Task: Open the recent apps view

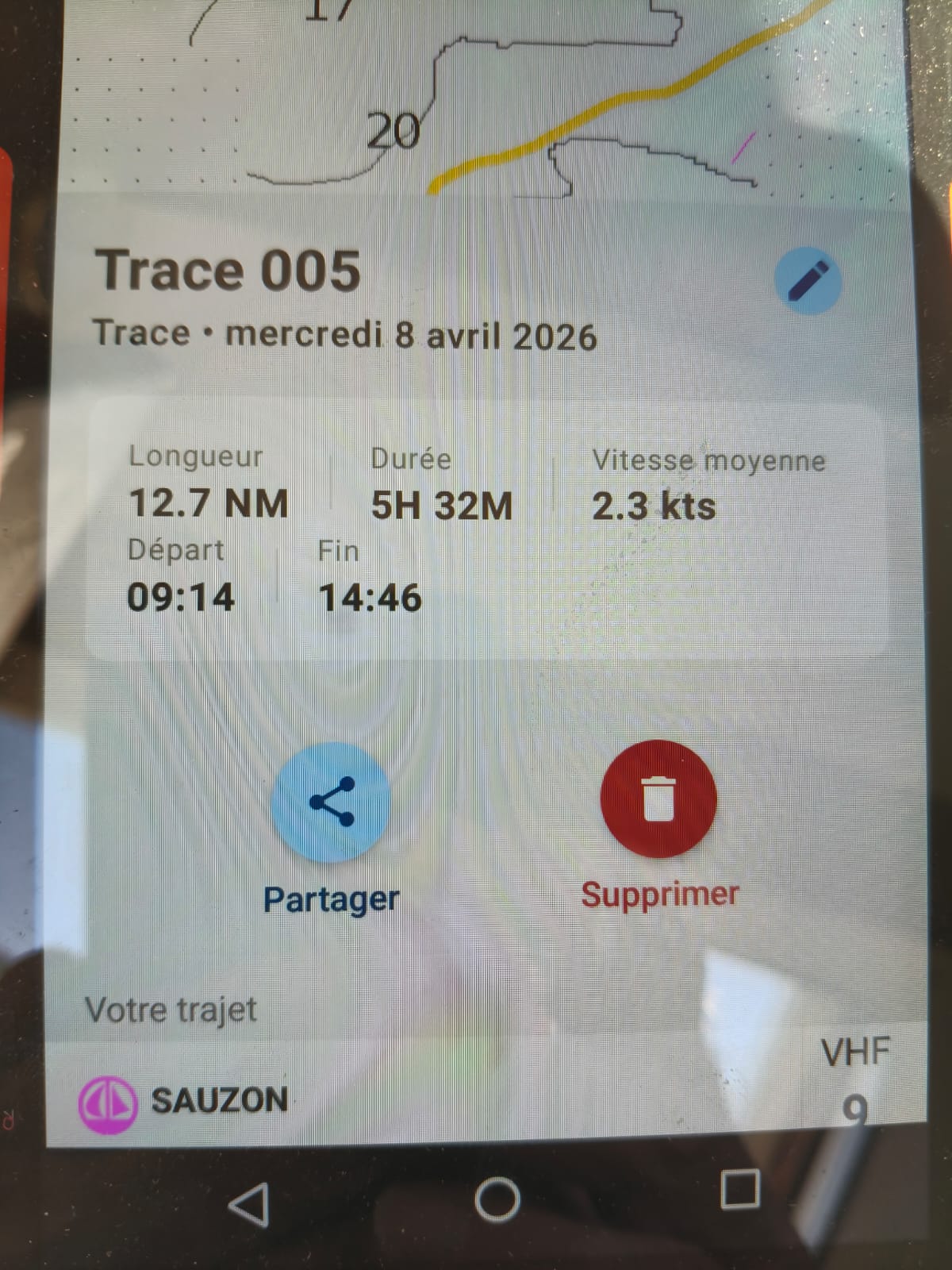Action: pyautogui.click(x=739, y=1189)
